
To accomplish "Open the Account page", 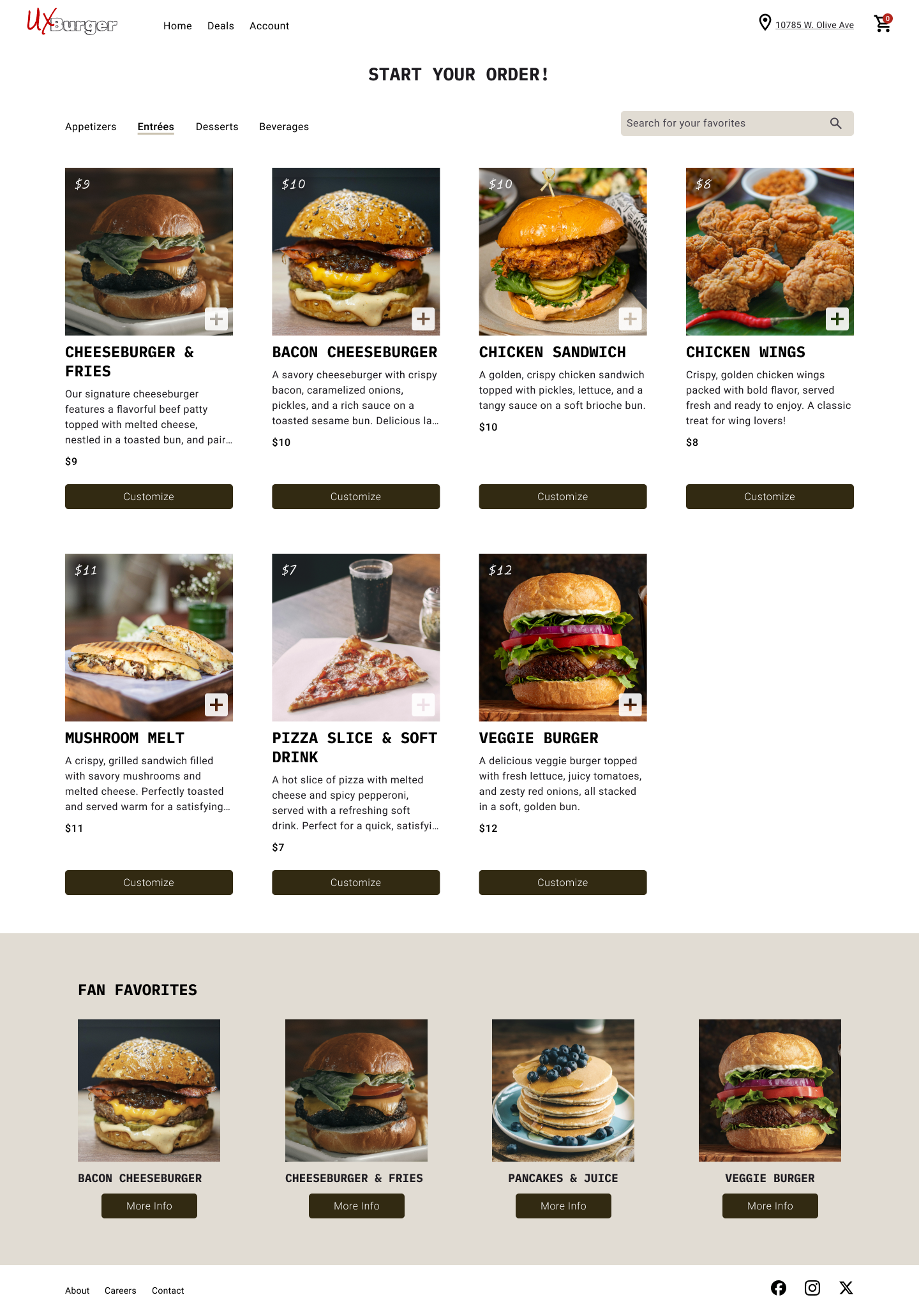I will pyautogui.click(x=269, y=26).
